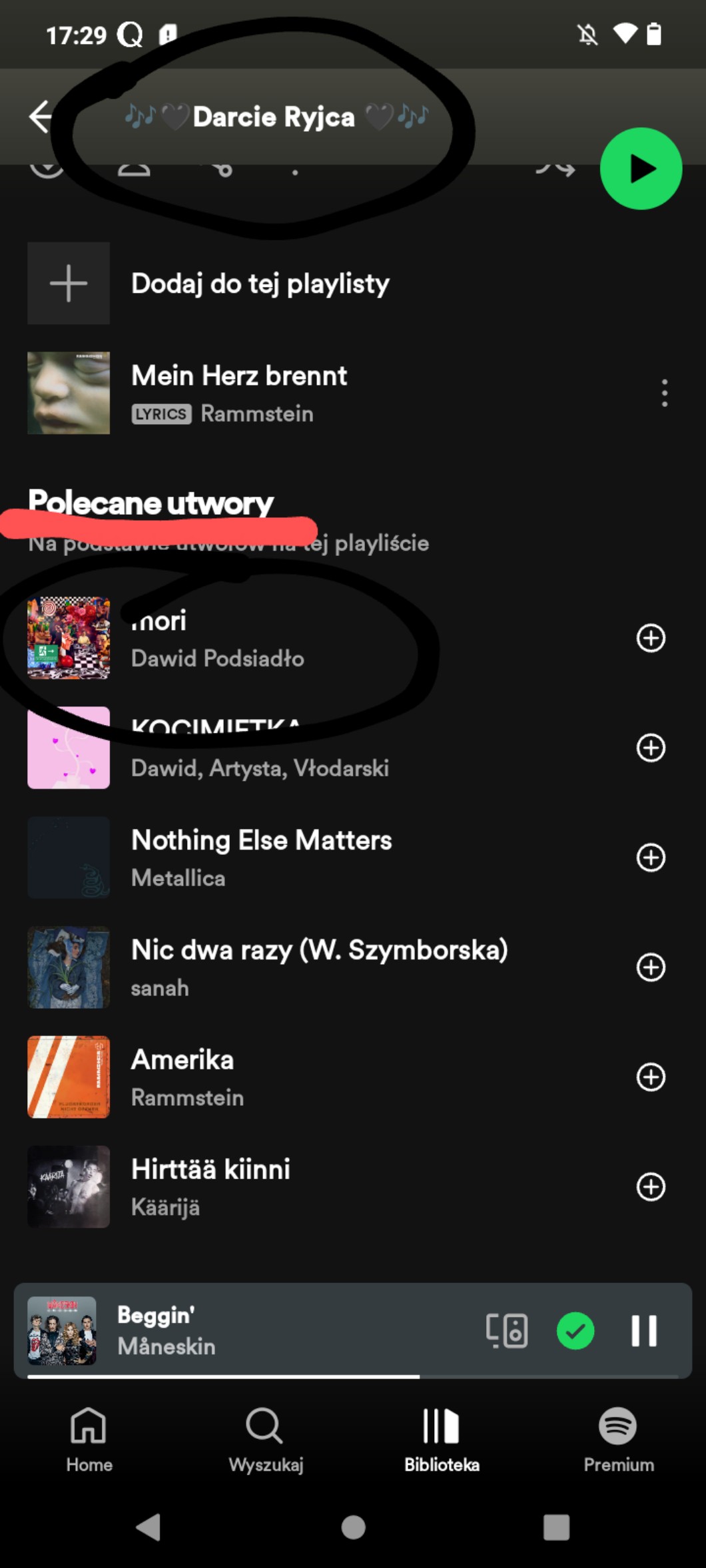706x1568 pixels.
Task: Add Nic dwa razy to the playlist
Action: pos(651,967)
